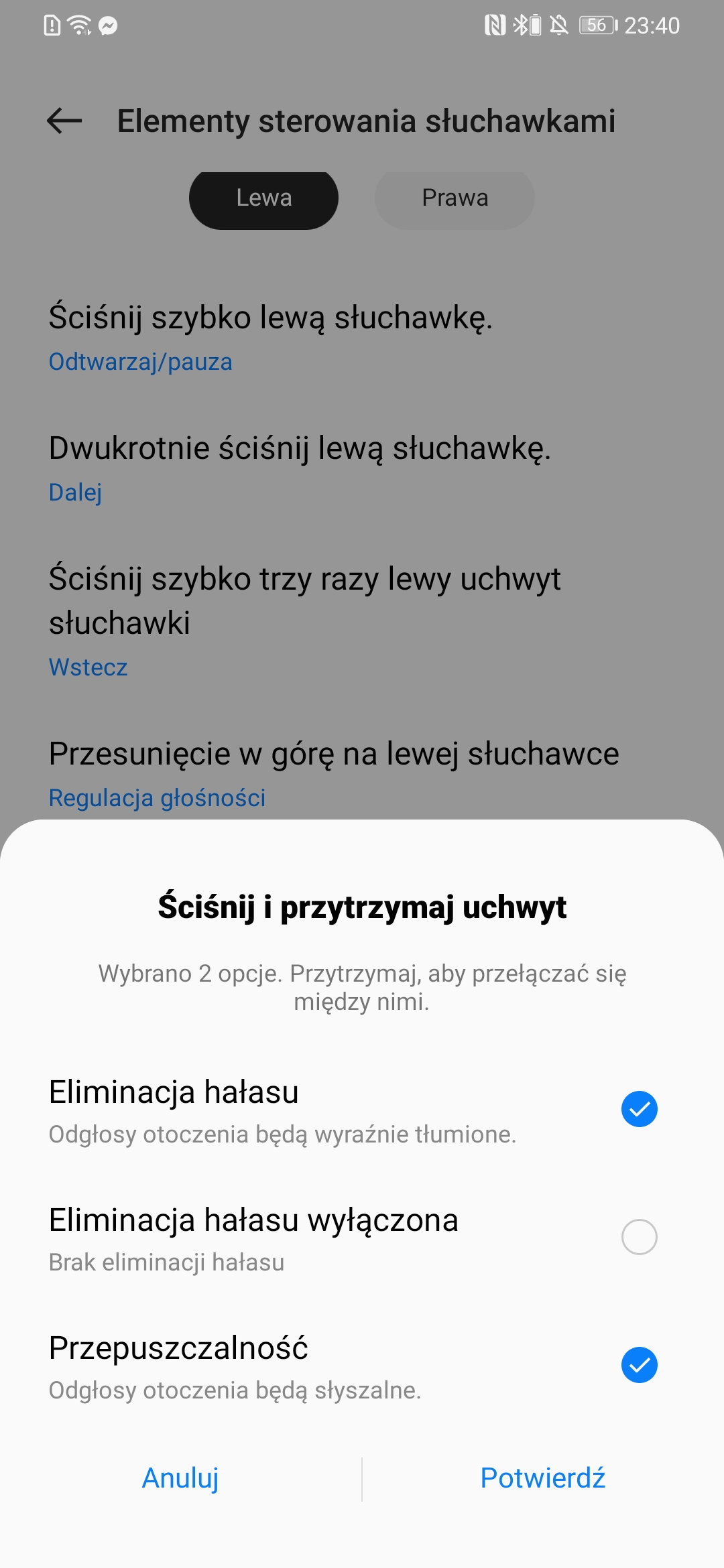Image resolution: width=724 pixels, height=1568 pixels.
Task: Select Eliminacja hałasu wyłączona option
Action: click(639, 1237)
